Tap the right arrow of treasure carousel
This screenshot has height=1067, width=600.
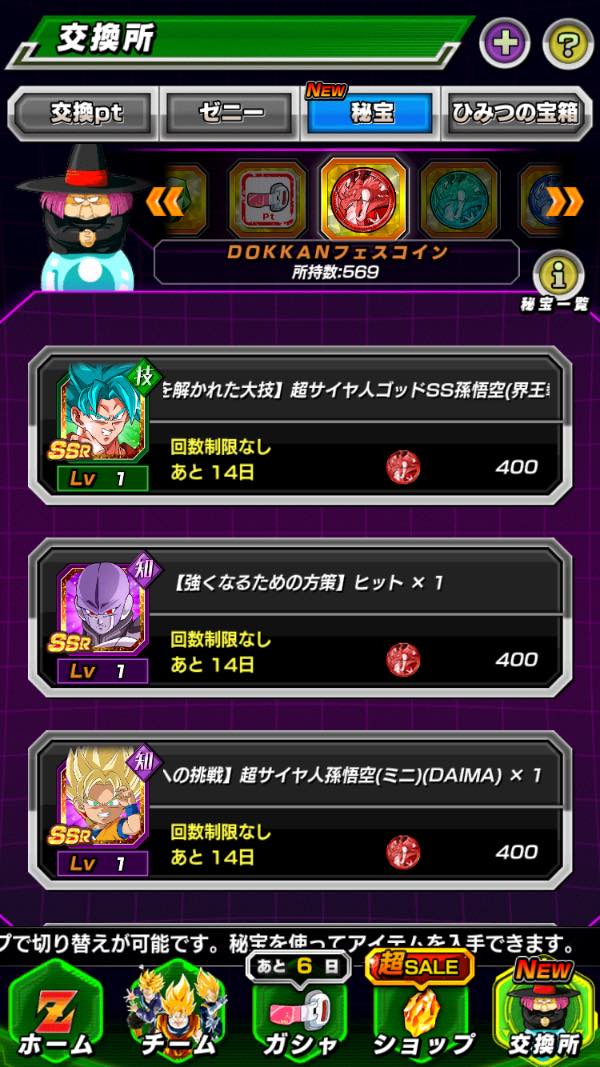coord(565,201)
